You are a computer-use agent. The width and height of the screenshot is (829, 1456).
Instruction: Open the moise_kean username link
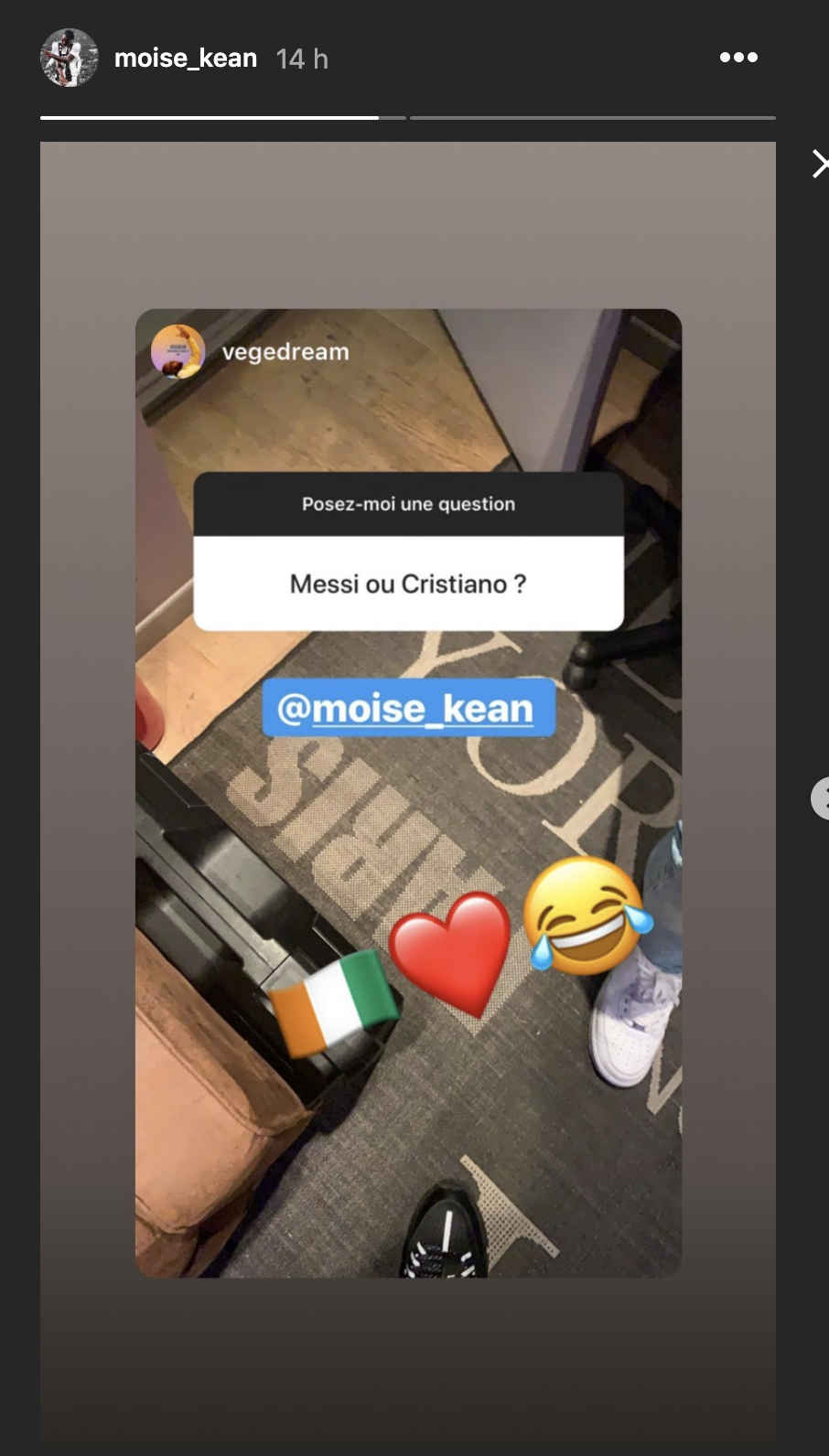pyautogui.click(x=185, y=59)
